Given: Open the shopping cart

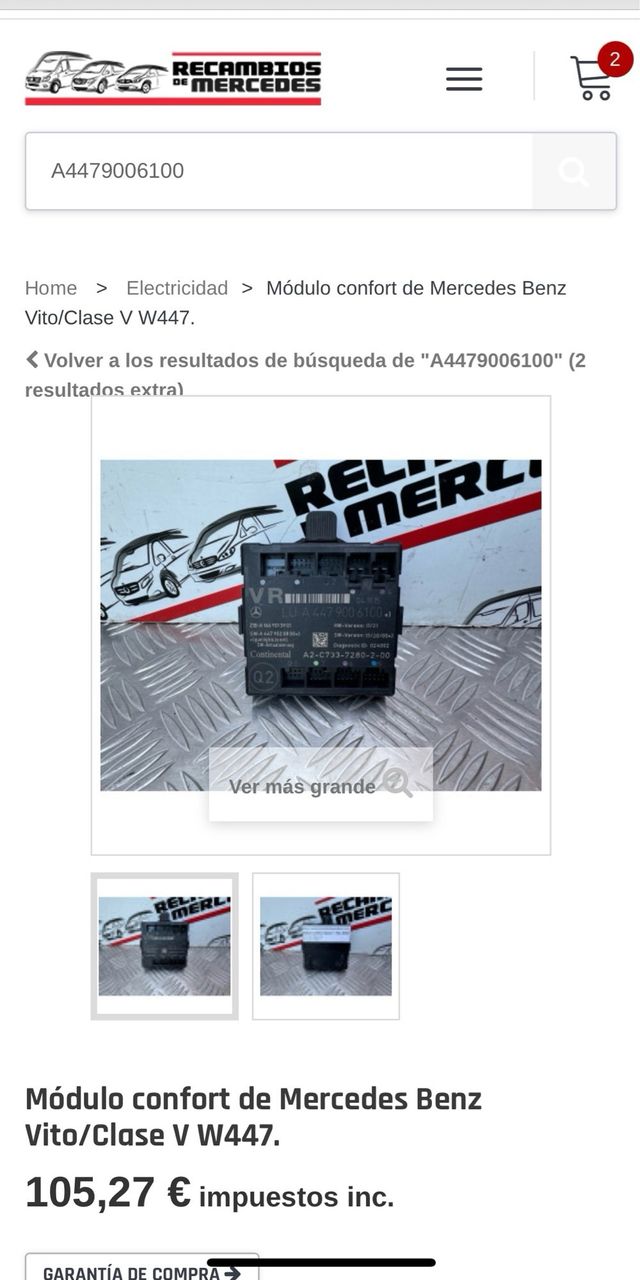Looking at the screenshot, I should [592, 78].
